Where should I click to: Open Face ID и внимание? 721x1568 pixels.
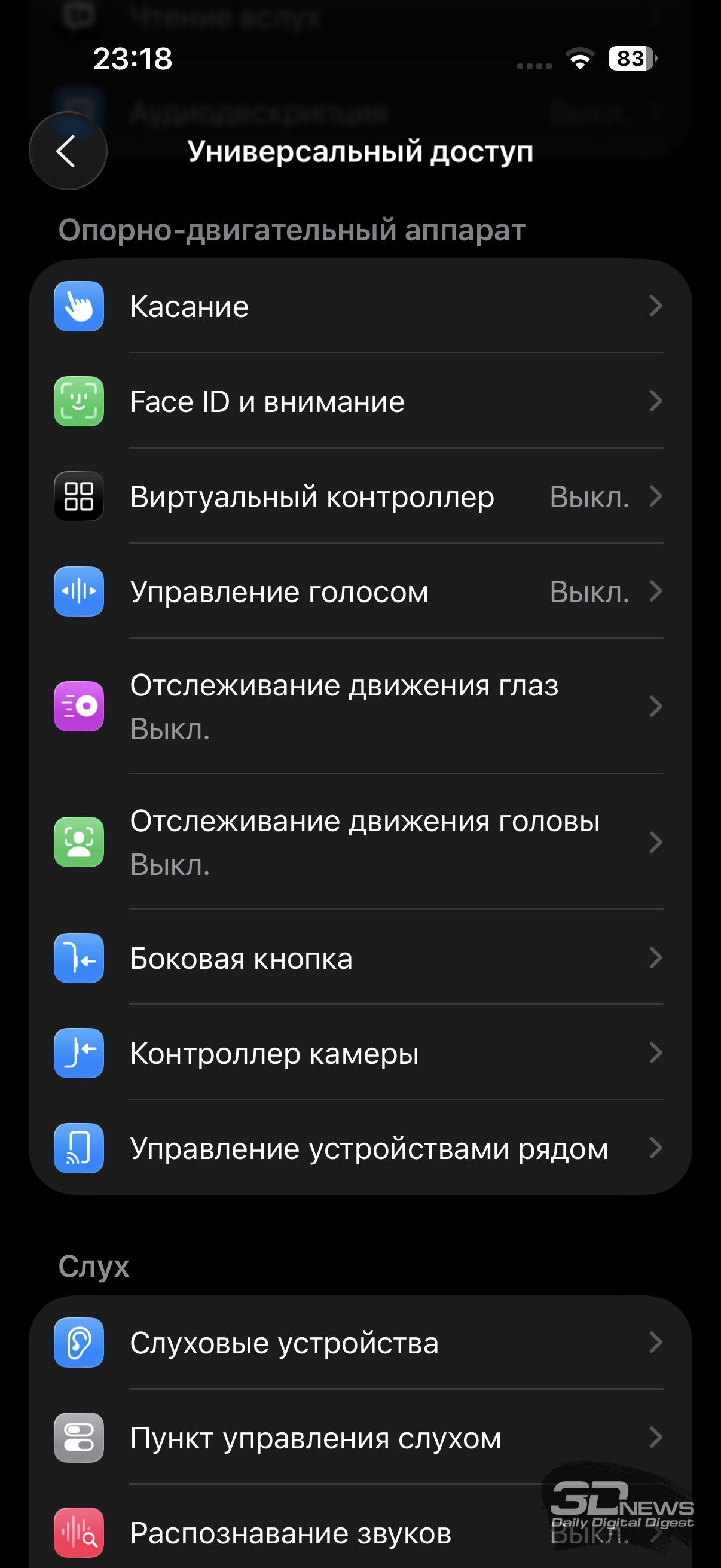click(x=359, y=402)
